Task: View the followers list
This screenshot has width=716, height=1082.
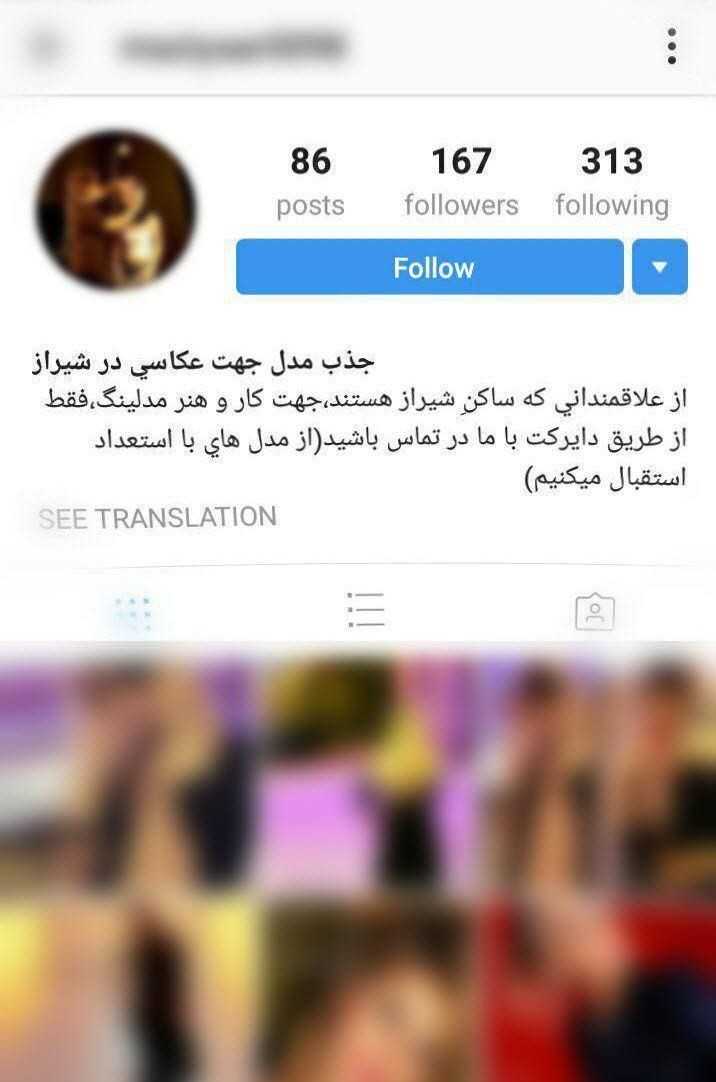Action: pos(461,181)
